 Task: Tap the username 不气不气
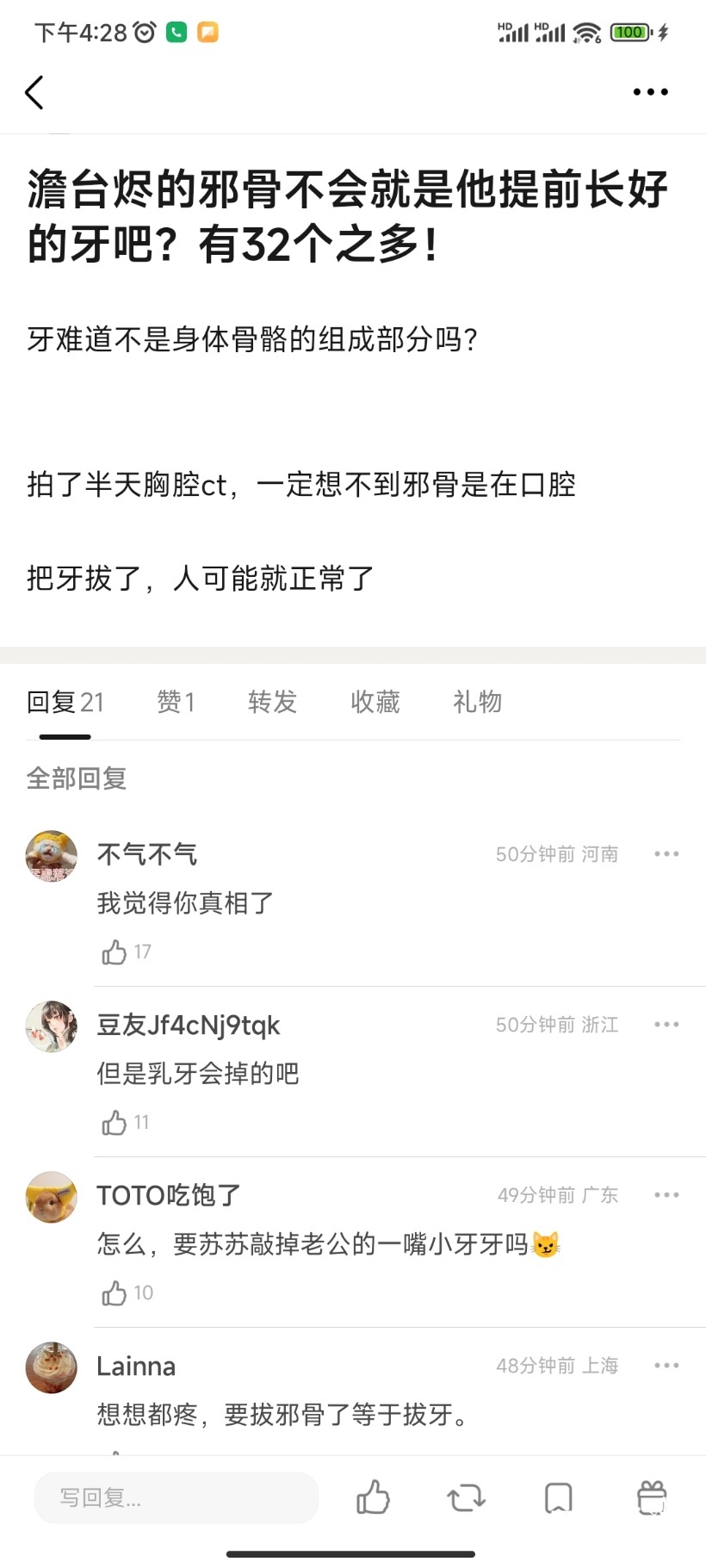click(x=147, y=853)
